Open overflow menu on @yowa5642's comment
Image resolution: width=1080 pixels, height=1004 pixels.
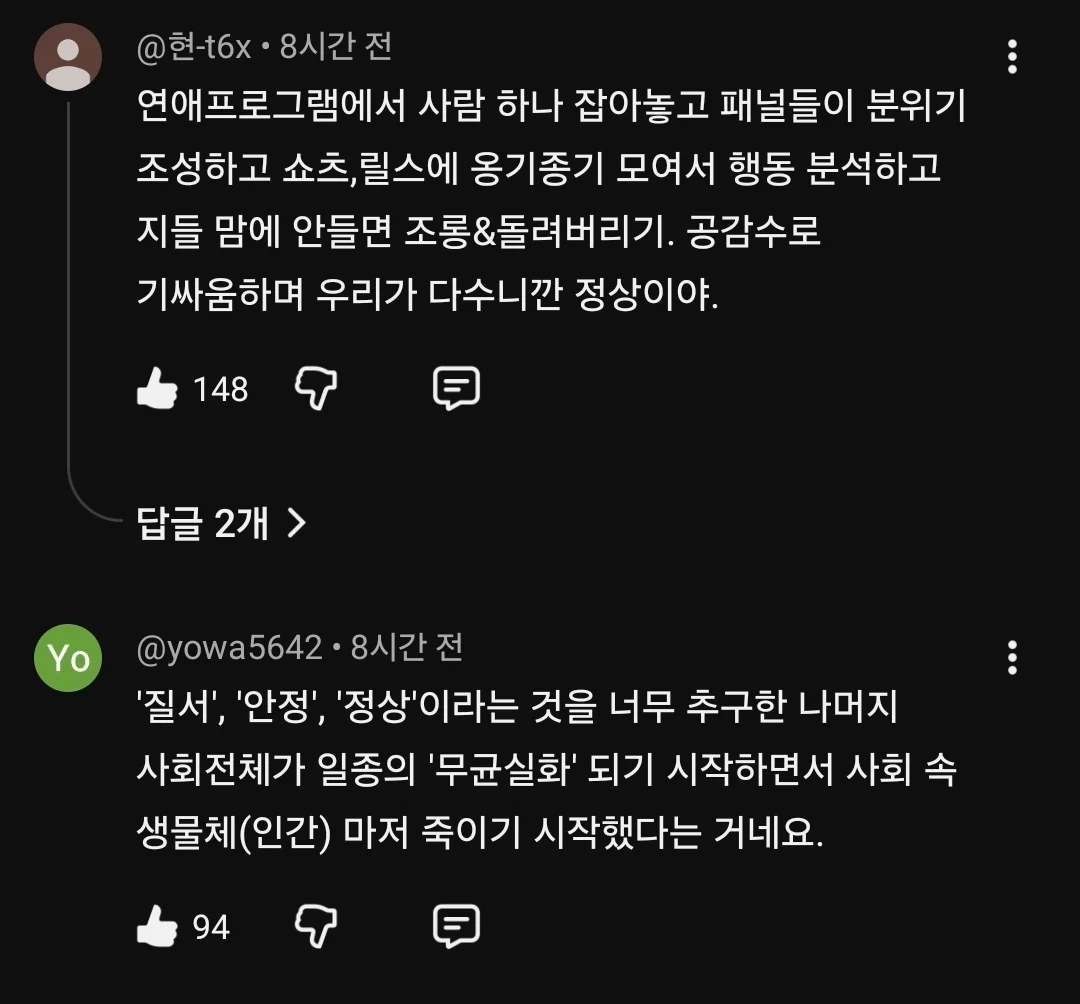[x=1012, y=657]
